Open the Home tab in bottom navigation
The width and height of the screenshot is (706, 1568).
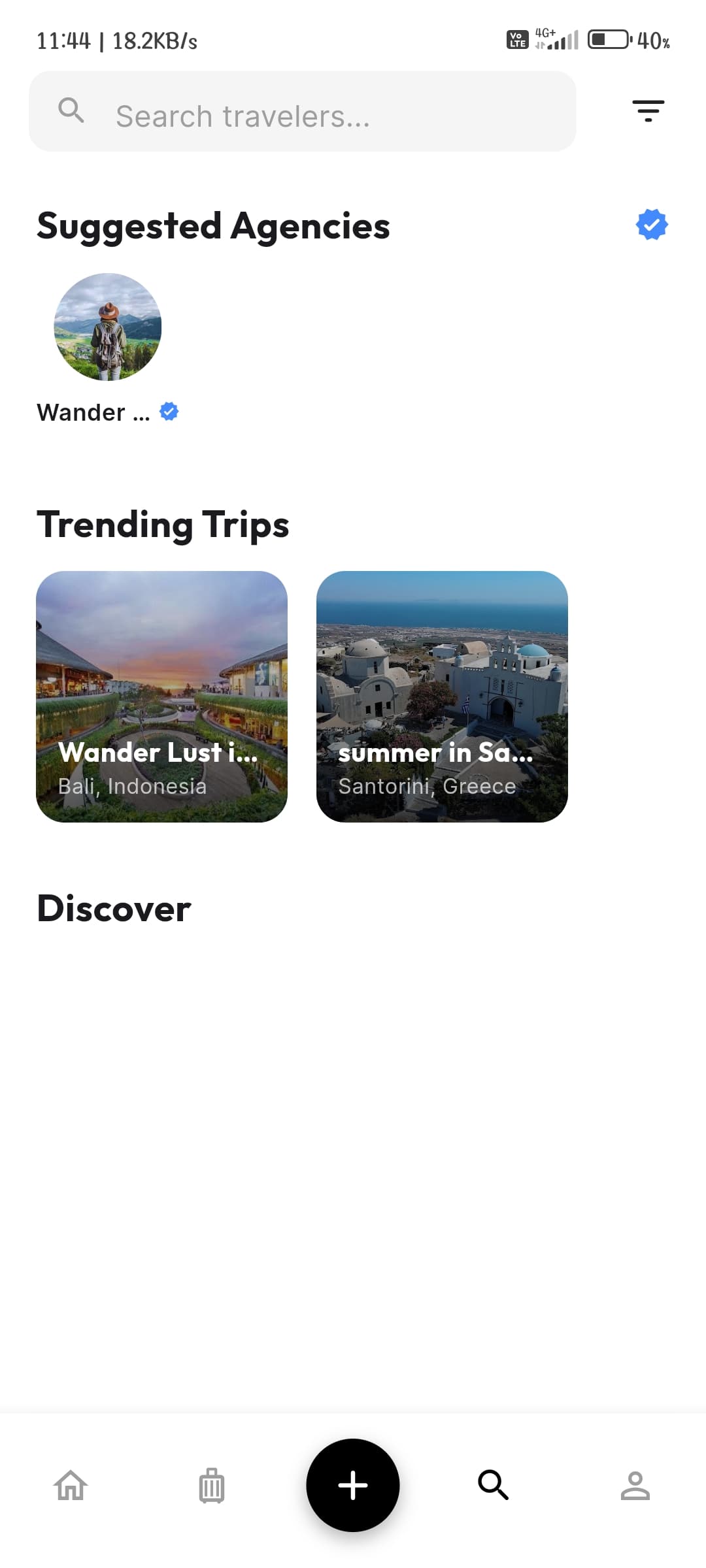70,1484
